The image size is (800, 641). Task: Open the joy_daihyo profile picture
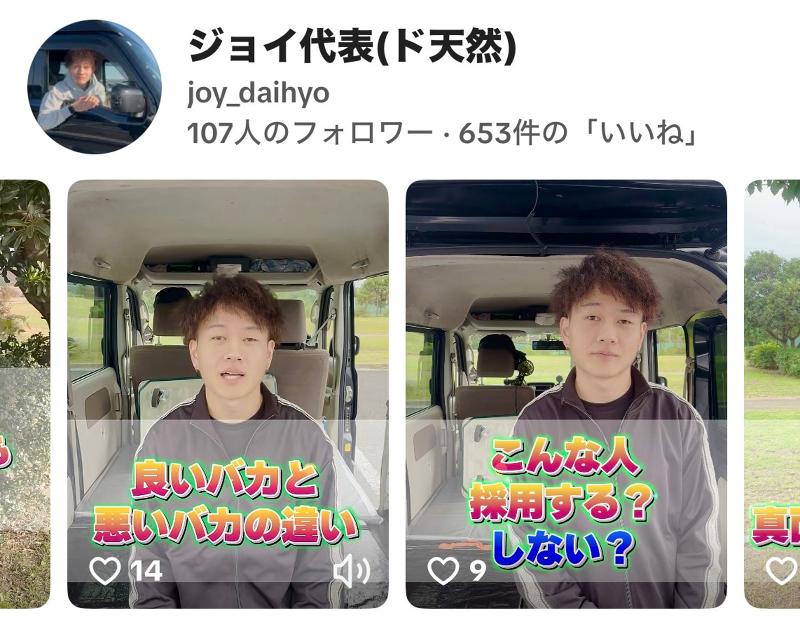coord(94,86)
